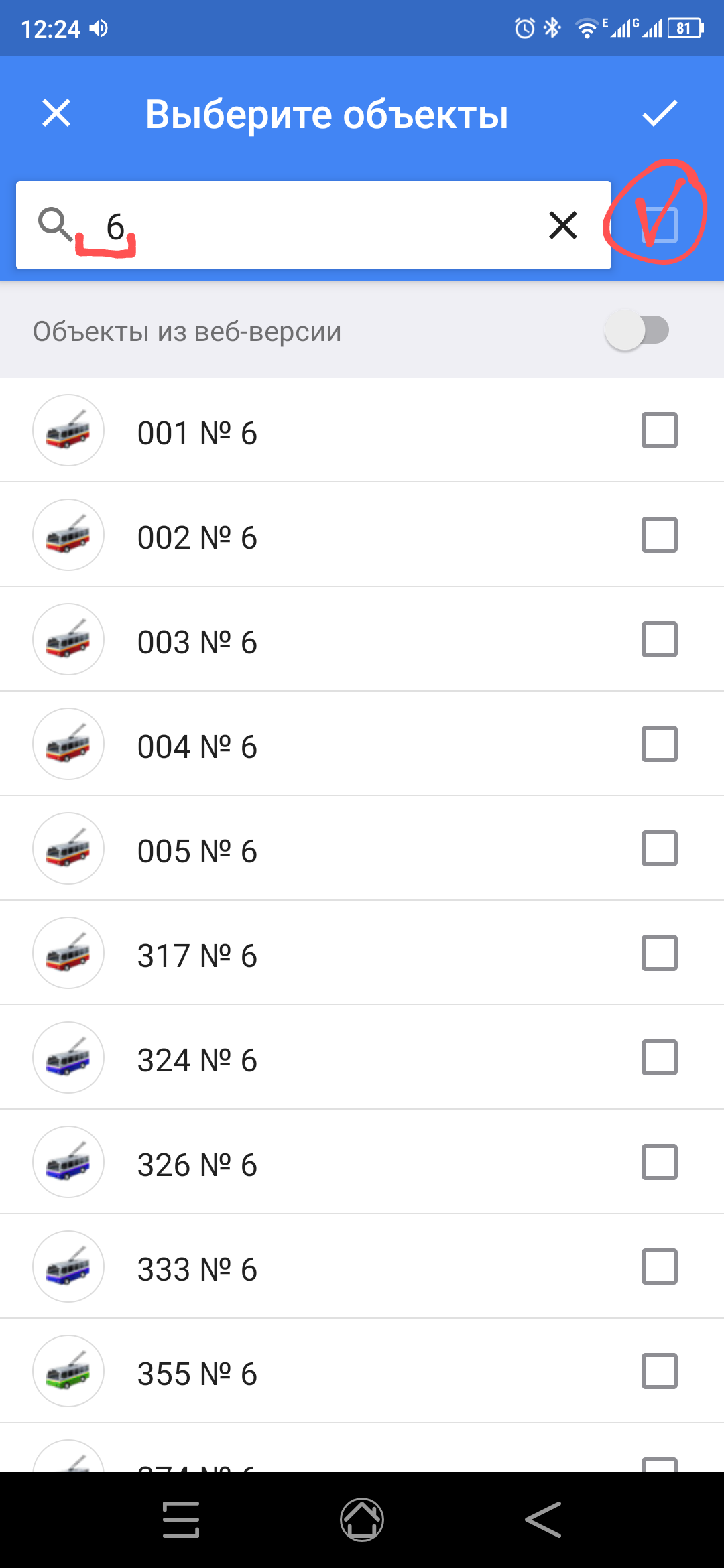Clear the search field text
Viewport: 724px width, 1568px height.
(563, 225)
